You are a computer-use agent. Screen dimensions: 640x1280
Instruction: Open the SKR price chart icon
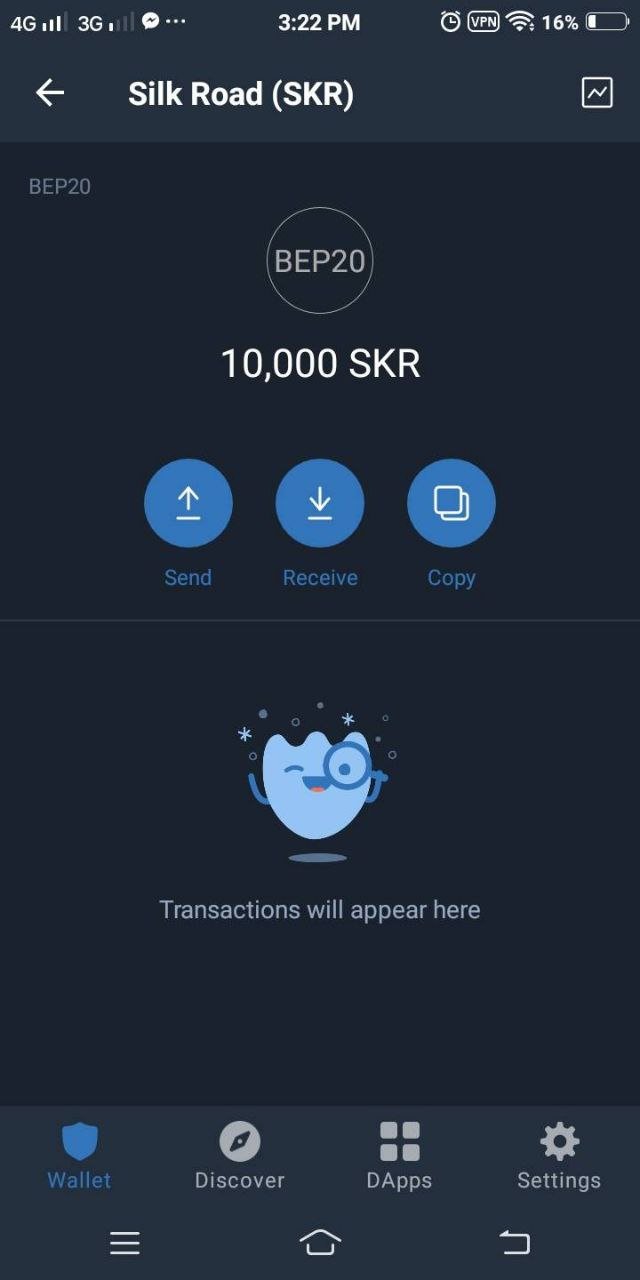(x=597, y=93)
